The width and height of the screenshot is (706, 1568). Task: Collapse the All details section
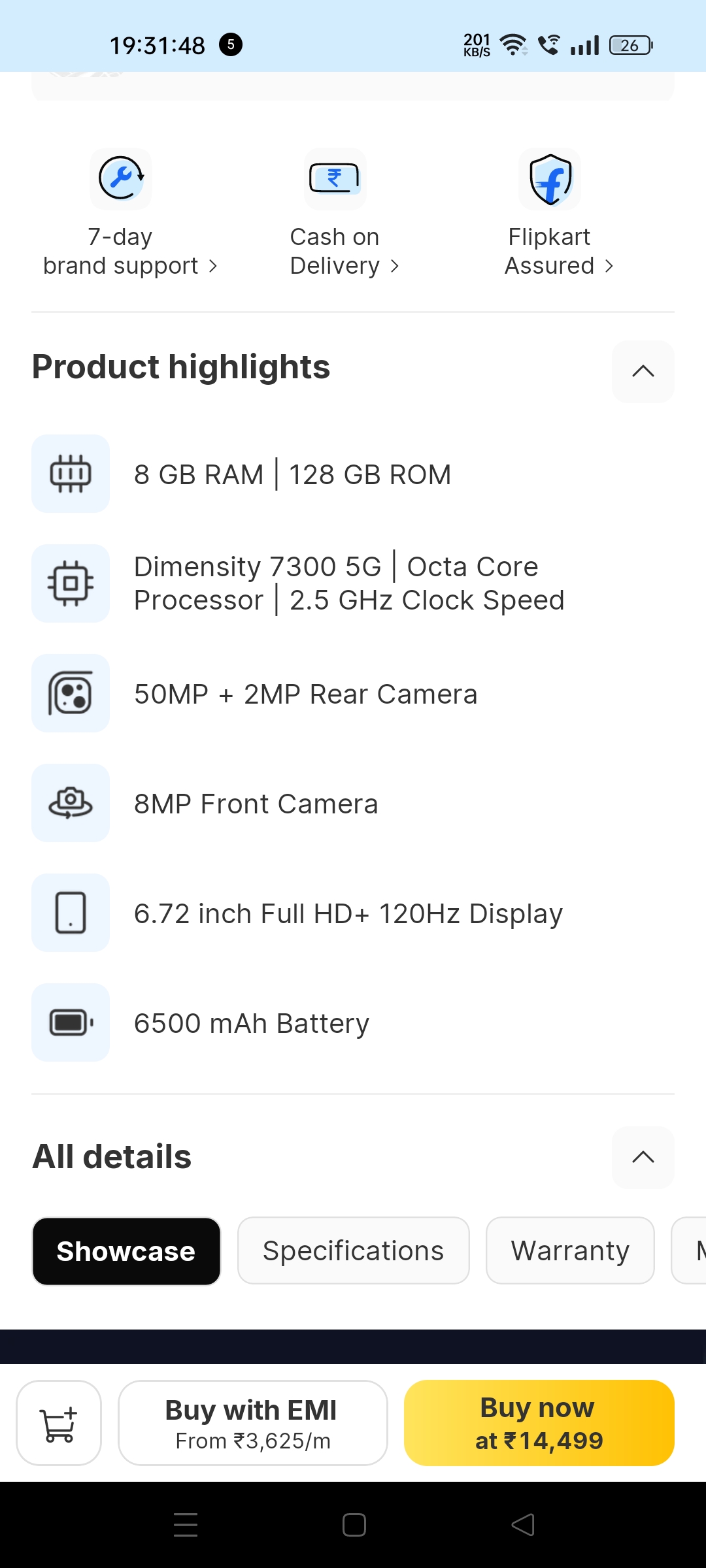click(x=643, y=1157)
